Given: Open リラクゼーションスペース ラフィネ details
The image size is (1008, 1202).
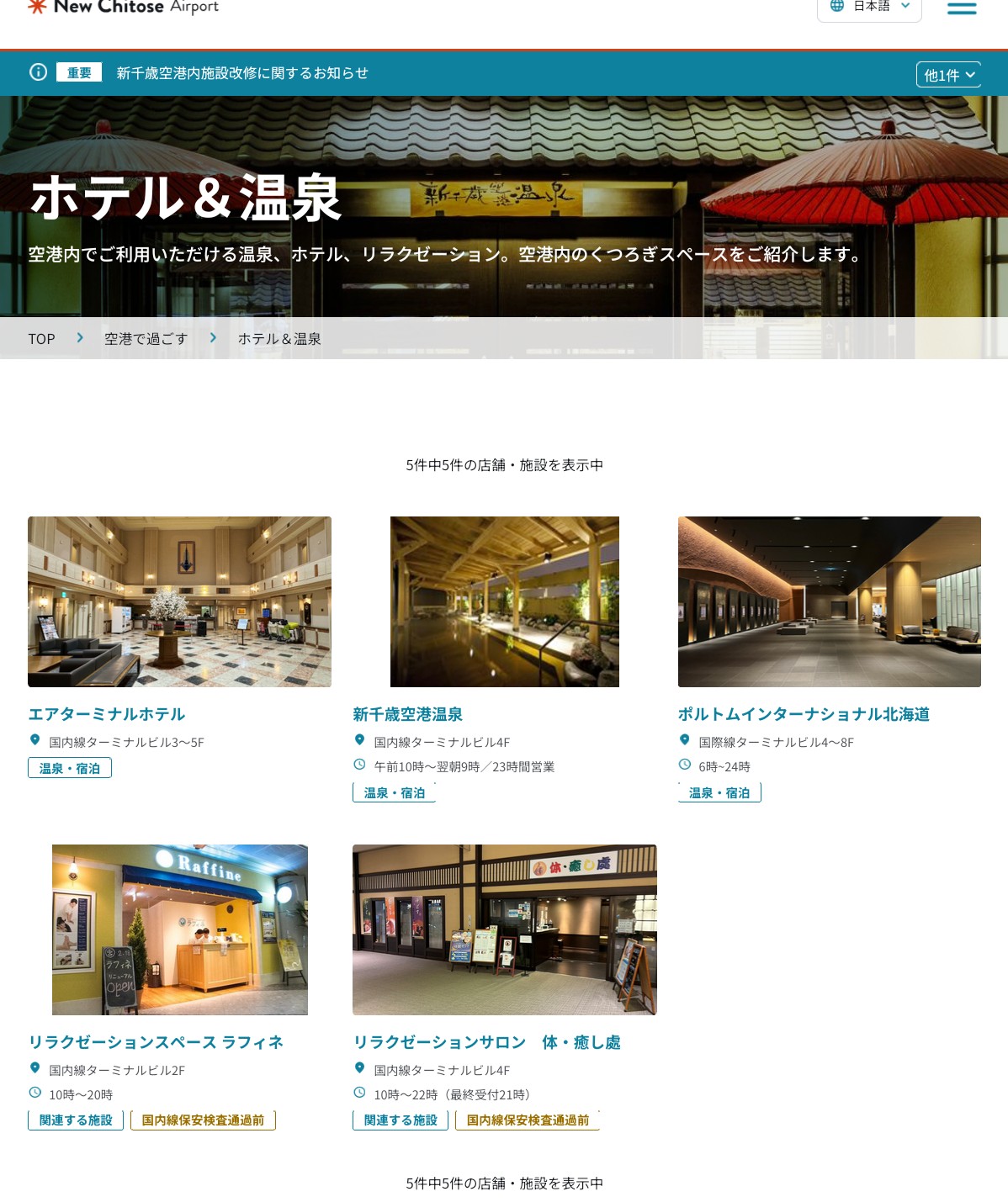Looking at the screenshot, I should pyautogui.click(x=156, y=1042).
